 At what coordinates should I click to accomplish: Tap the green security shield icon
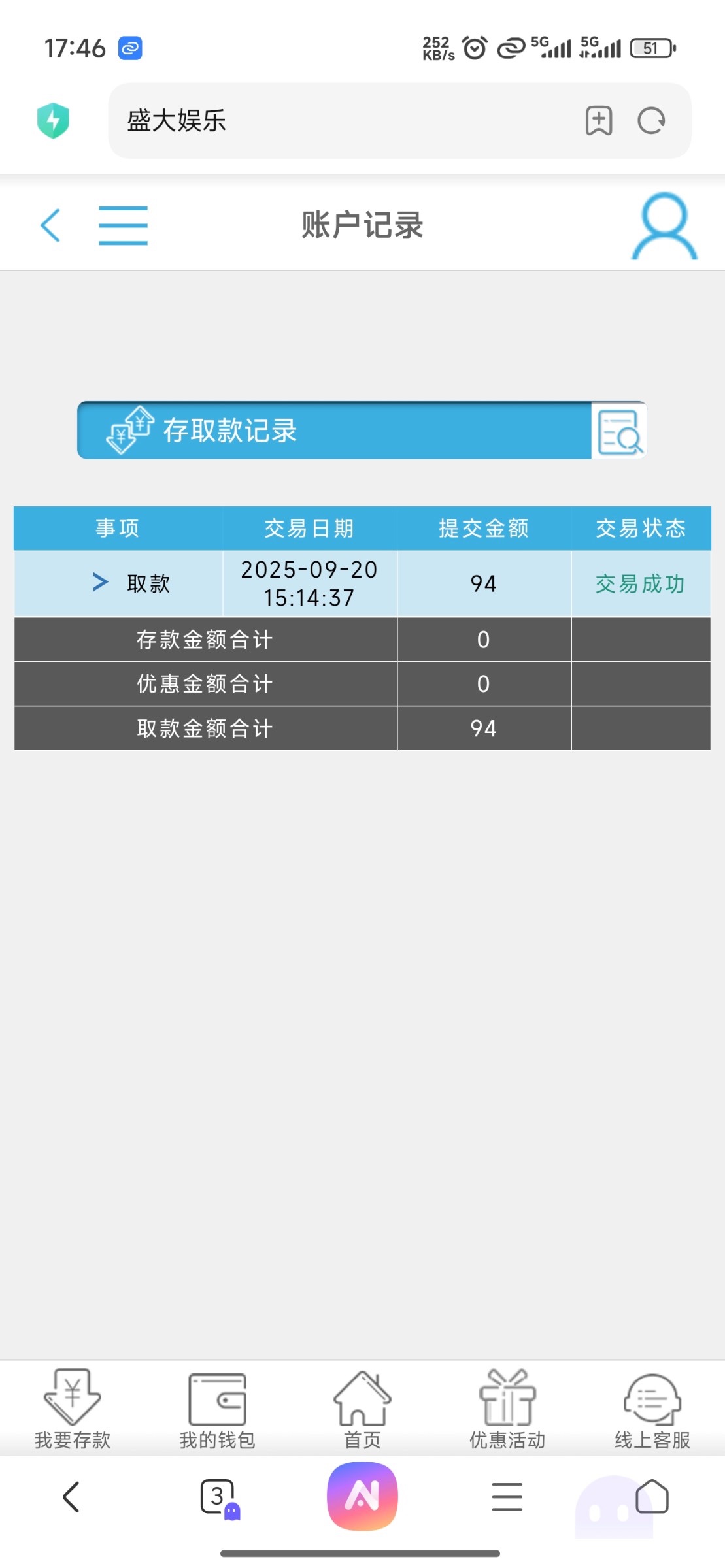(53, 121)
